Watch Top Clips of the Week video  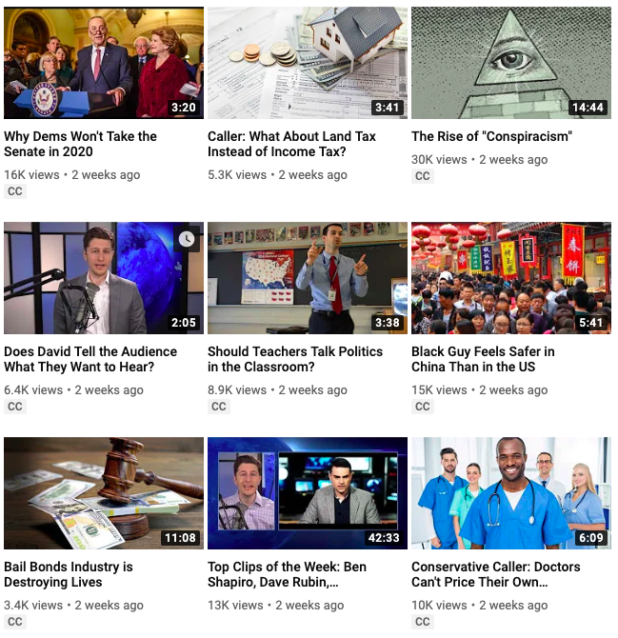(x=307, y=493)
